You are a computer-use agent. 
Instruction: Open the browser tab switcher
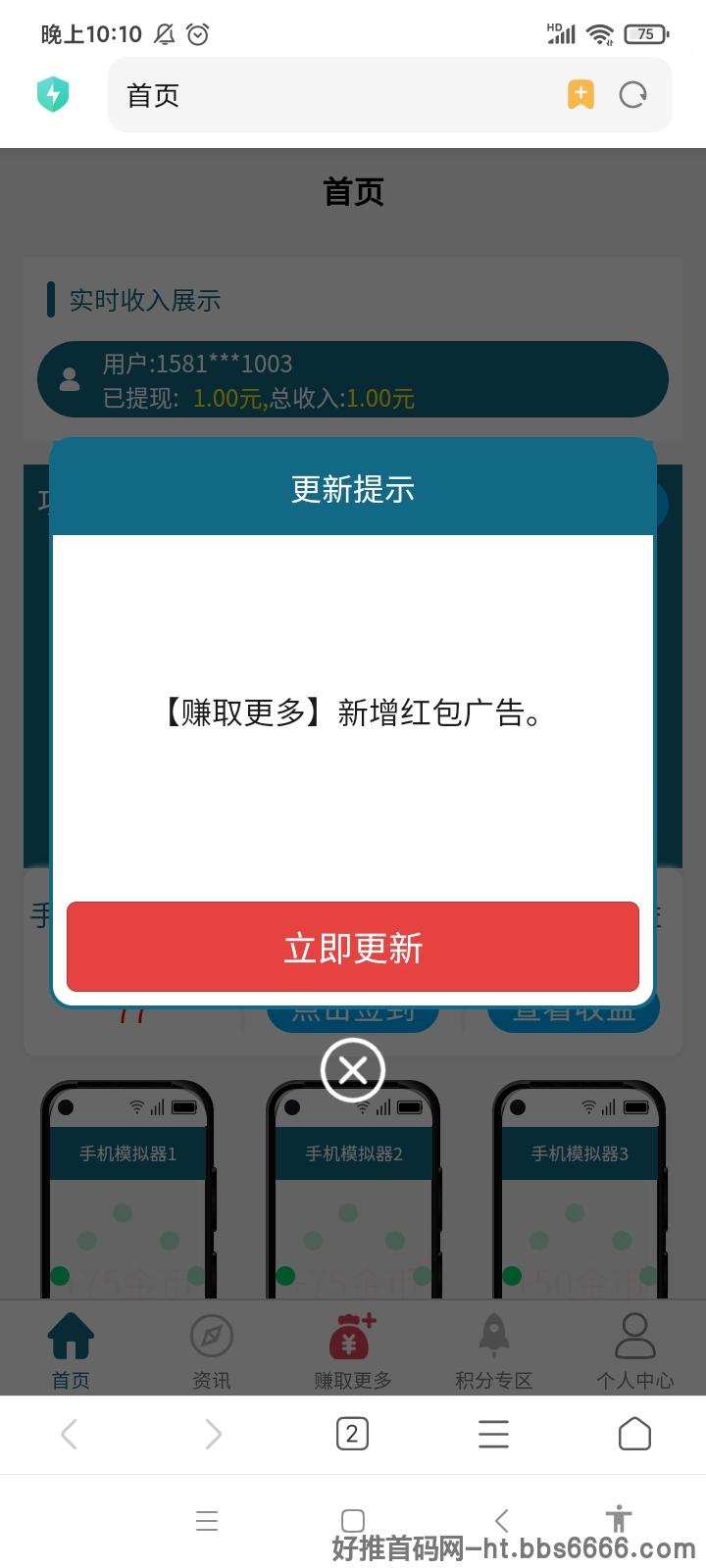352,1434
